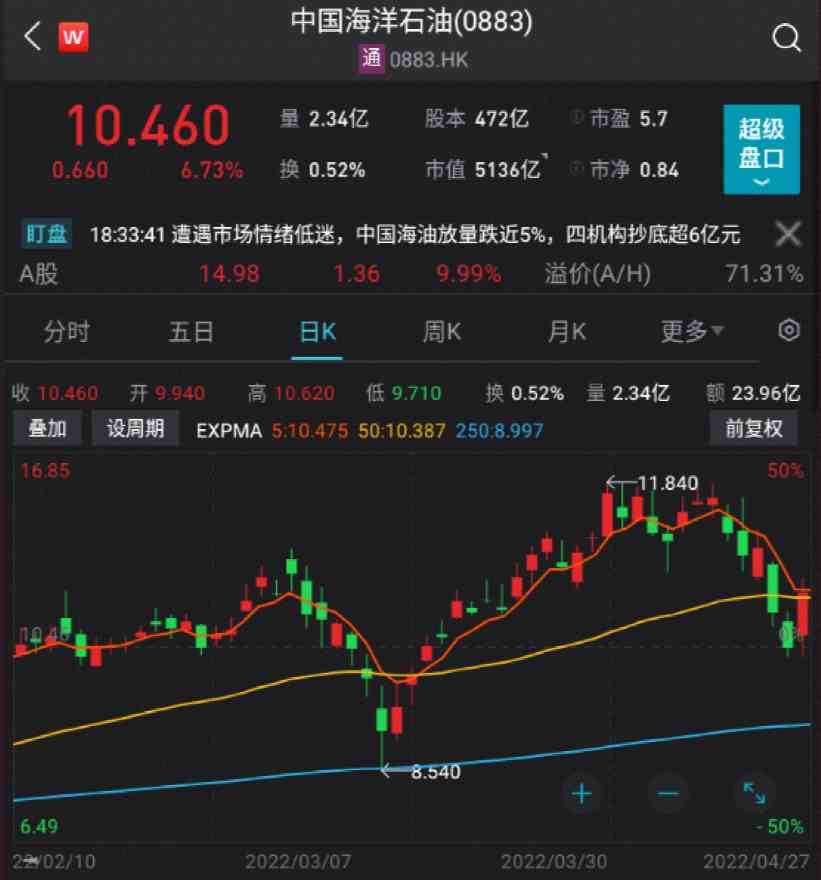Dismiss the 盯盘 news banner
The width and height of the screenshot is (821, 880).
pyautogui.click(x=788, y=235)
